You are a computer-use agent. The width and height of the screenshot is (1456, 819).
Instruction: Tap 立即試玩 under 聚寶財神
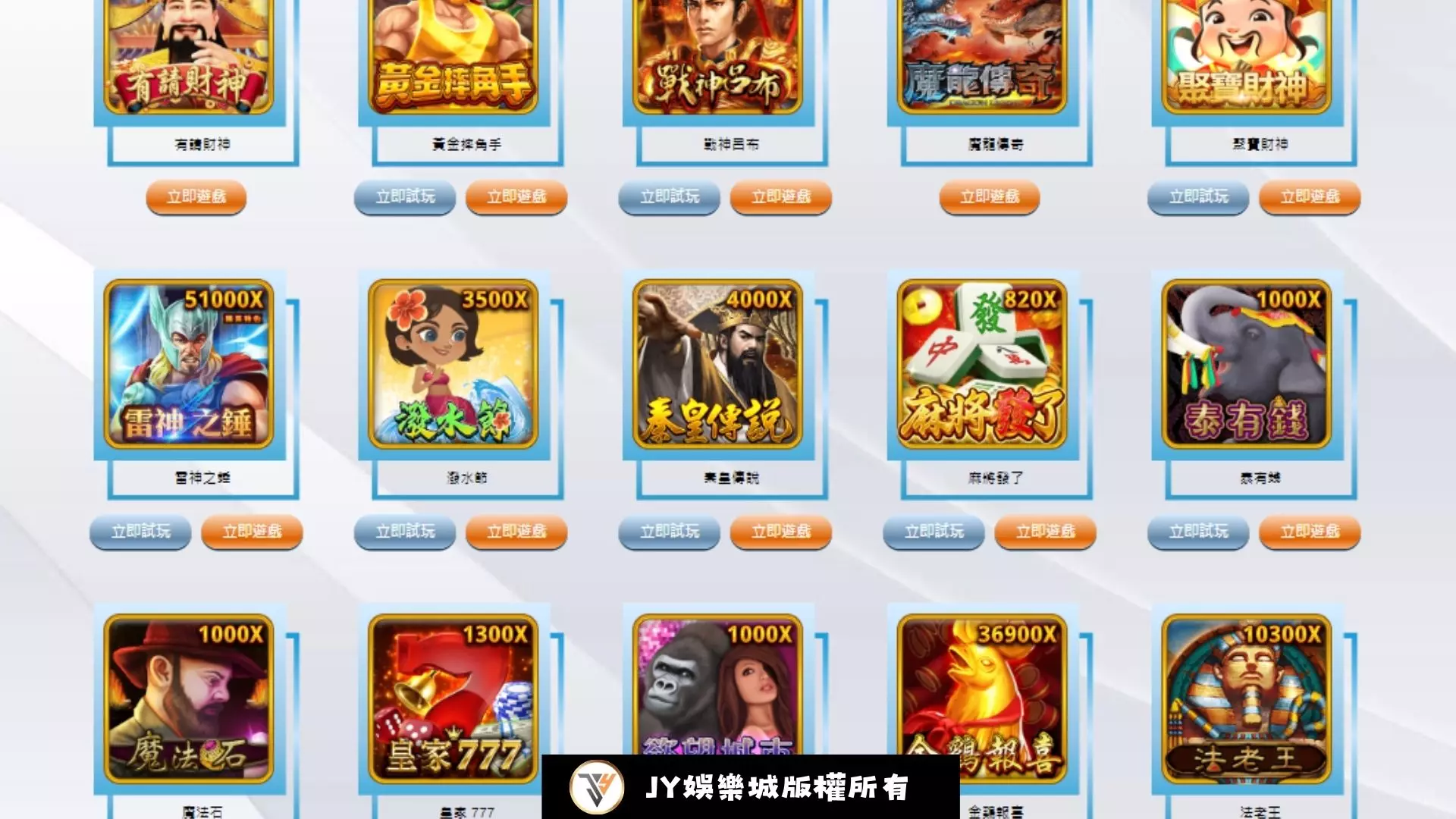(1198, 197)
